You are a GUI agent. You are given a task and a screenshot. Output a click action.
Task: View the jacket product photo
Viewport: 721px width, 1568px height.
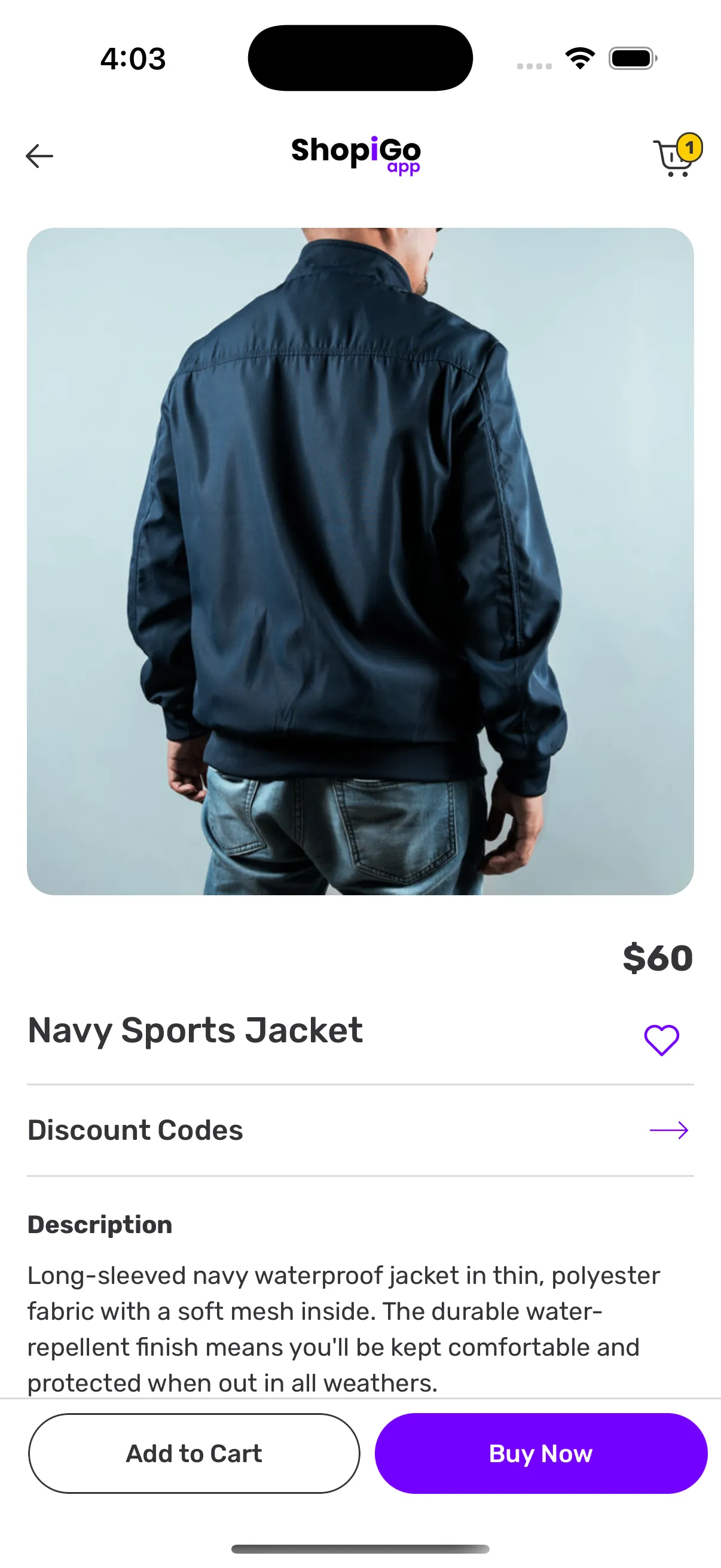pos(360,561)
